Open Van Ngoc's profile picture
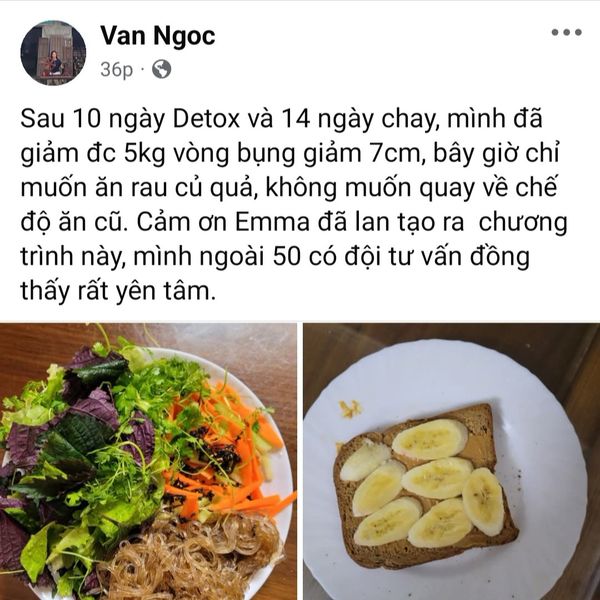Viewport: 600px width, 600px height. click(x=53, y=53)
